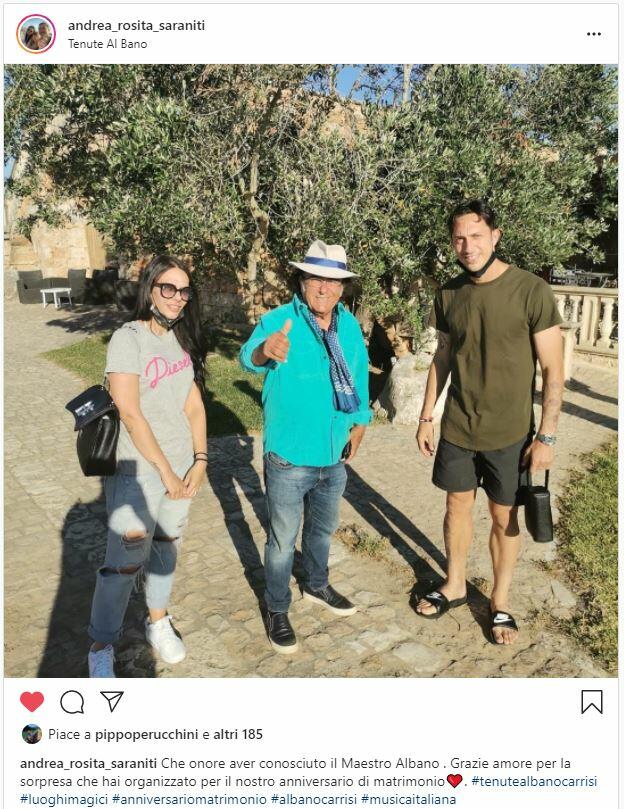
Task: Share the post via the paper plane icon
Action: click(x=112, y=702)
